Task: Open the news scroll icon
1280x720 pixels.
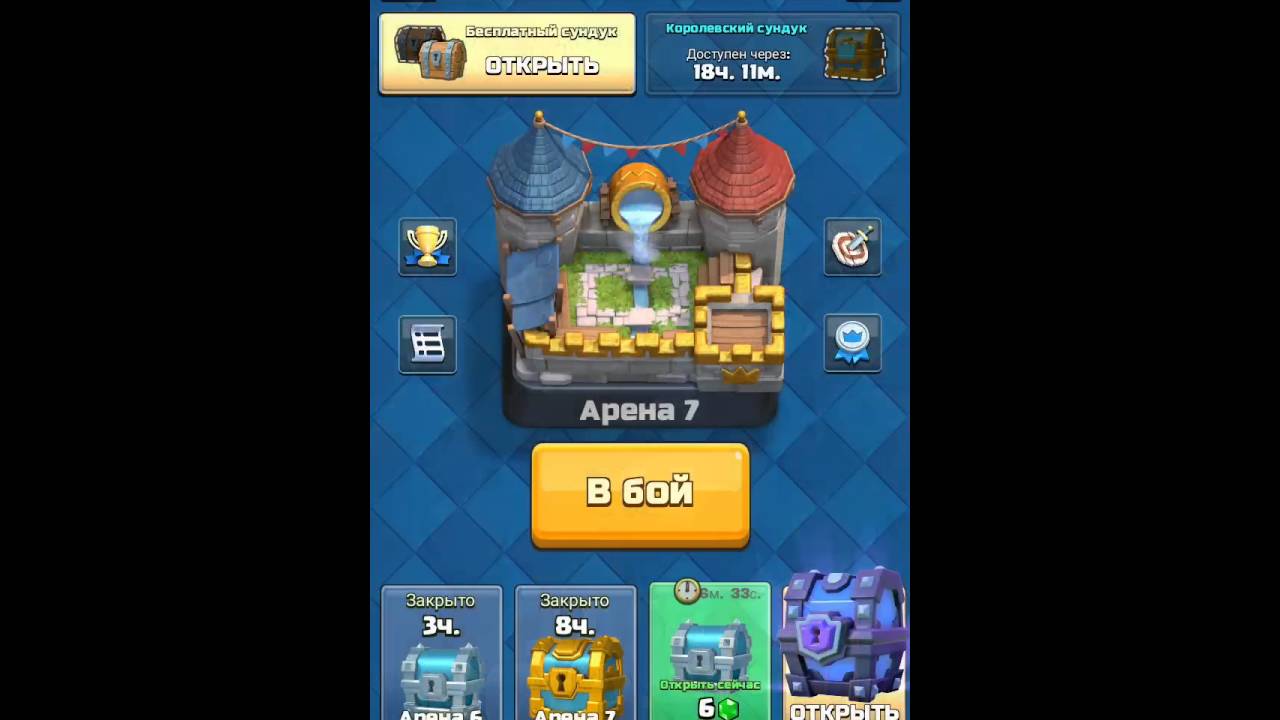Action: coord(428,344)
